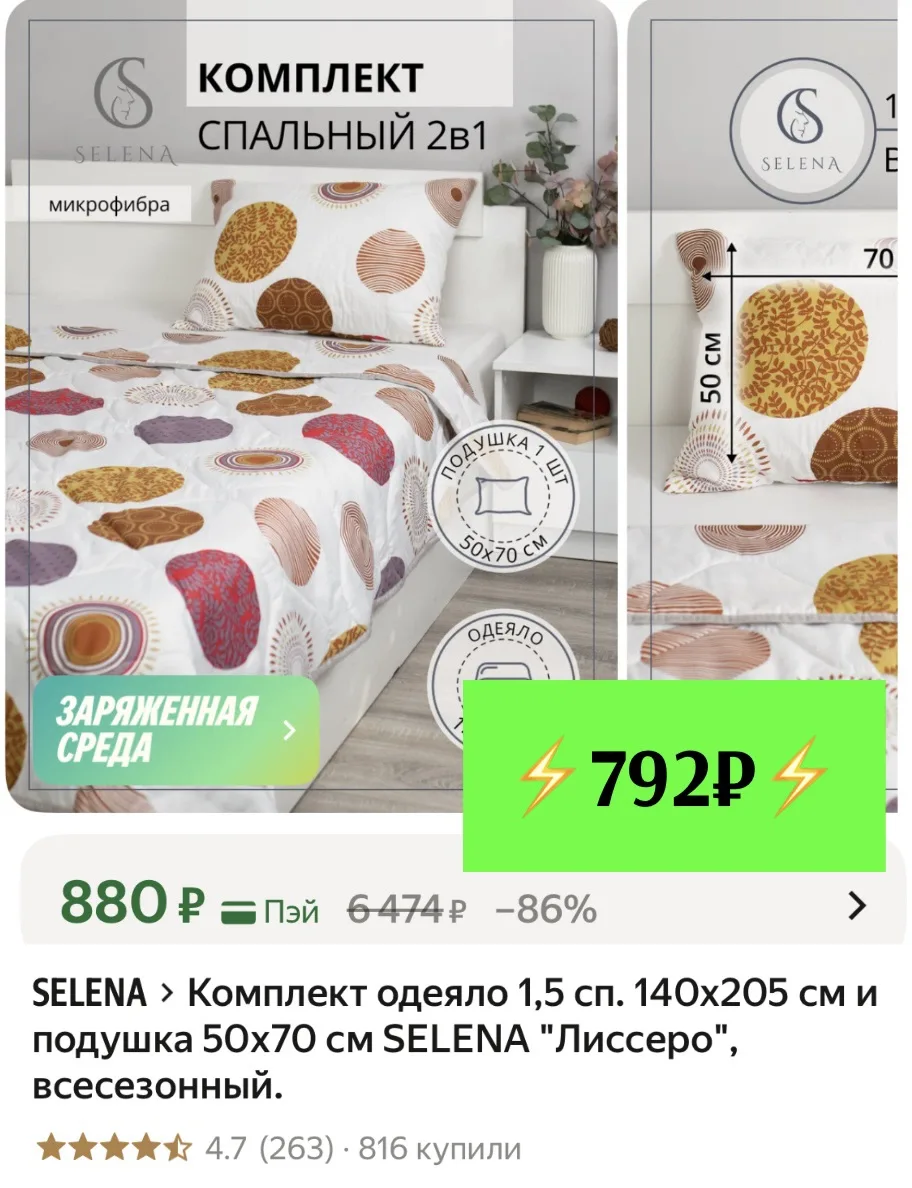Expand price details with the chevron arrow
This screenshot has height=1188, width=912.
click(x=857, y=905)
